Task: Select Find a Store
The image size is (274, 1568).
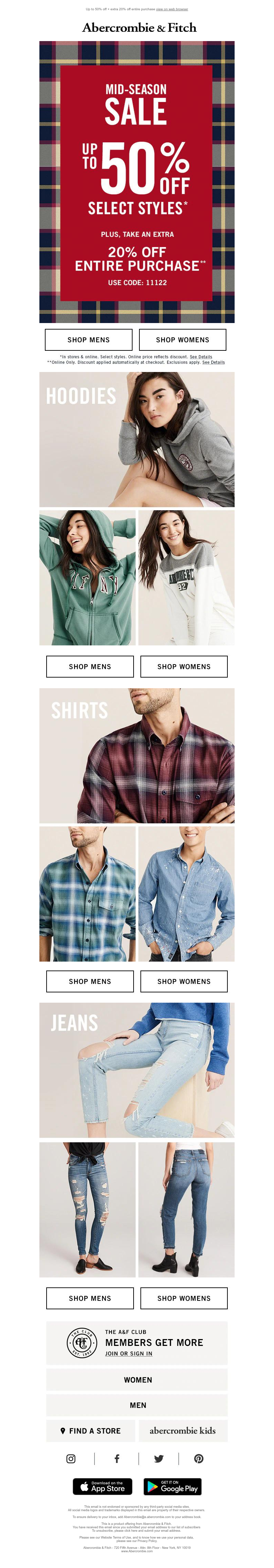Action: 90,1431
